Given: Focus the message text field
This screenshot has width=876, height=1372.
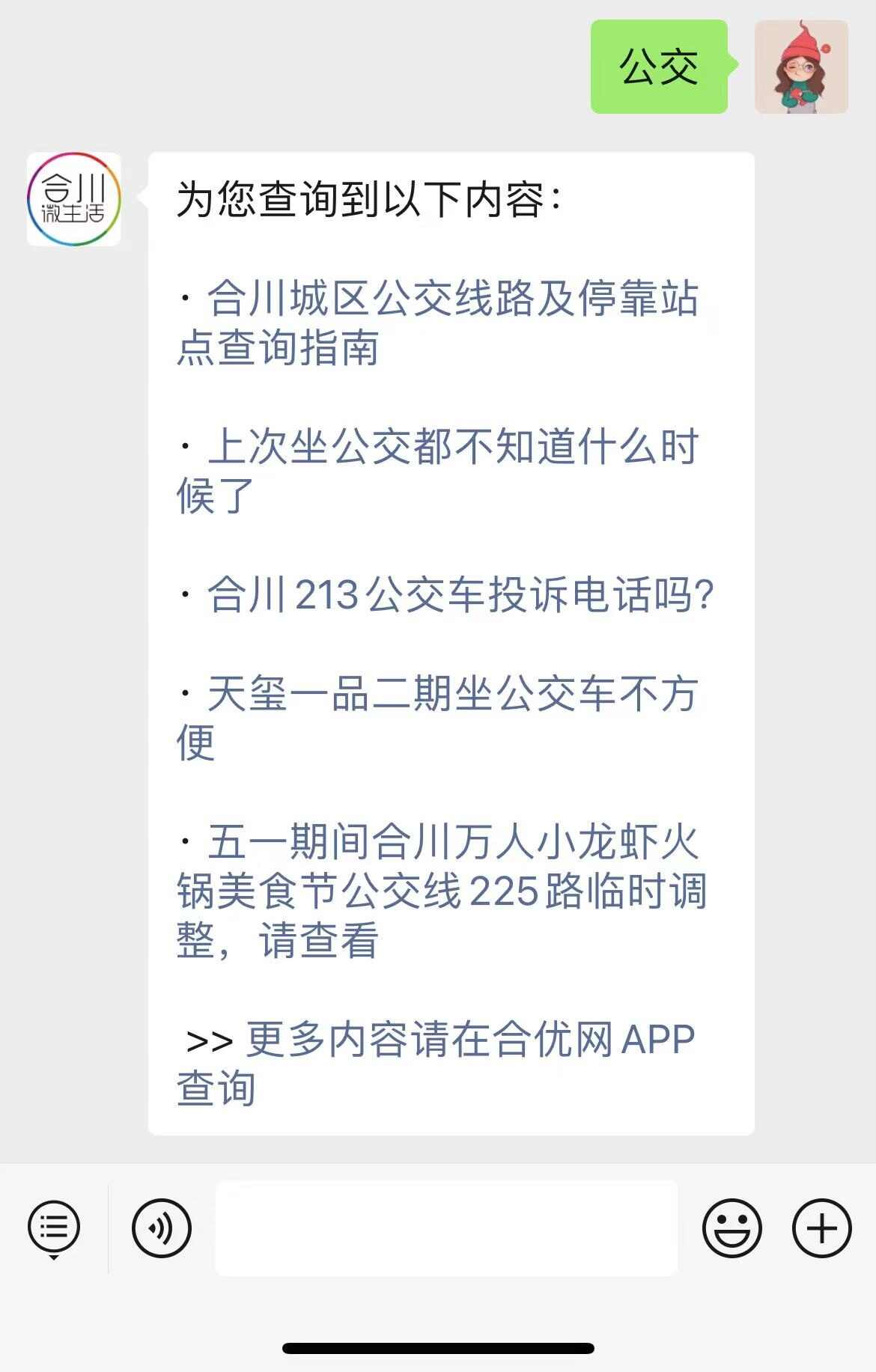Looking at the screenshot, I should click(446, 1228).
